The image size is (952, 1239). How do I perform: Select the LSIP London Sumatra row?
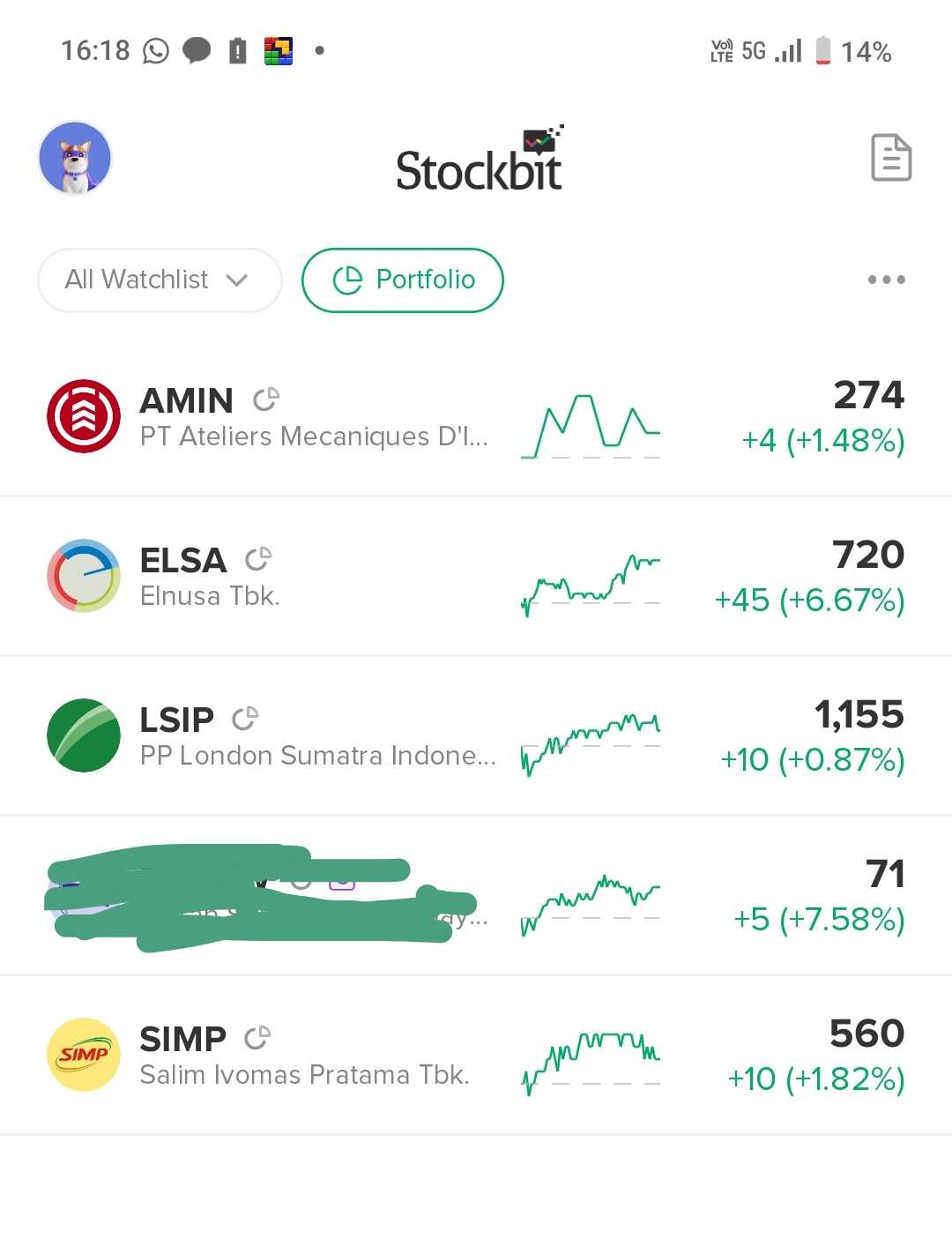[x=476, y=736]
